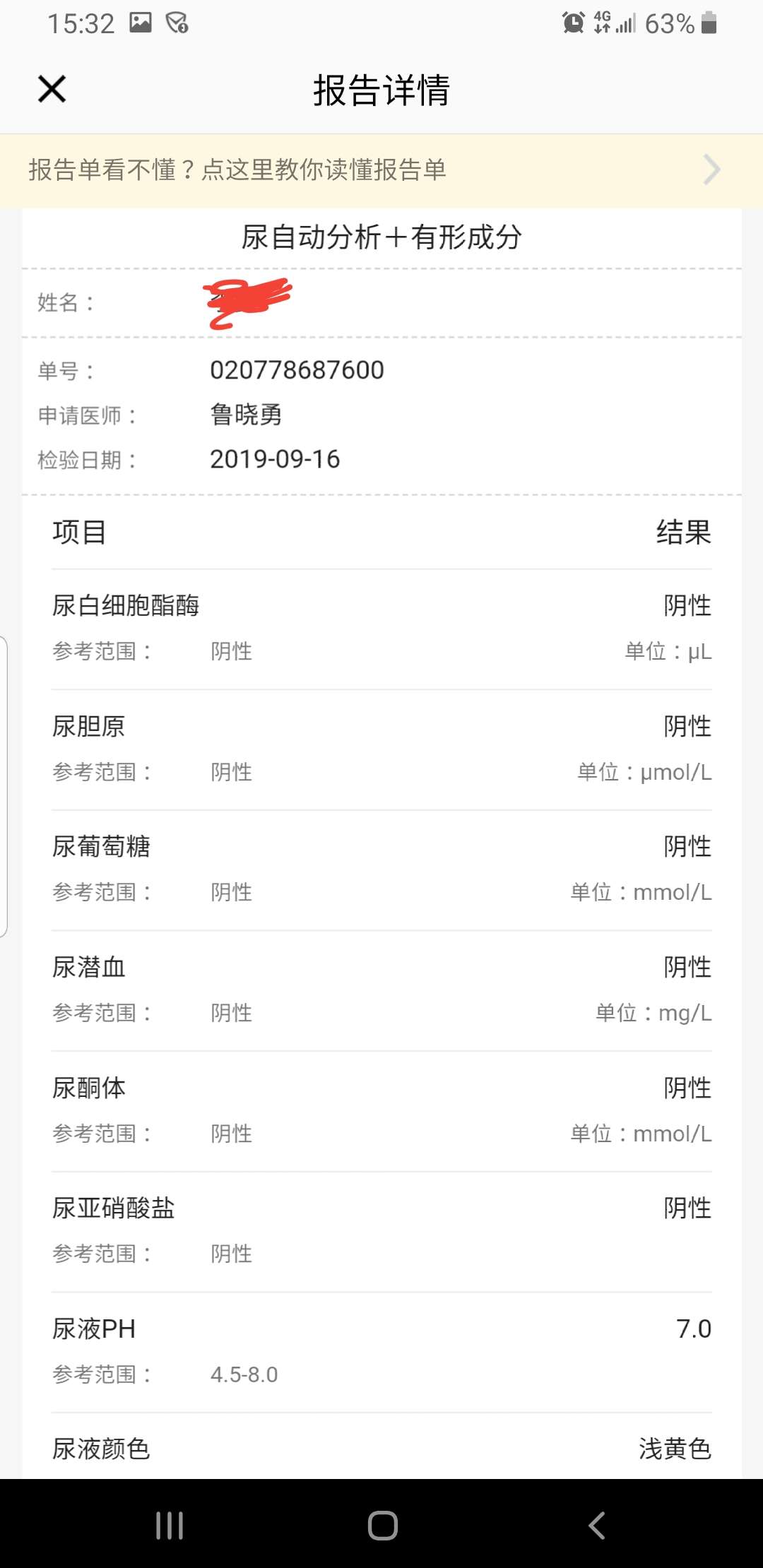The width and height of the screenshot is (763, 1568).
Task: Tap the image notification icon in status bar
Action: [141, 21]
